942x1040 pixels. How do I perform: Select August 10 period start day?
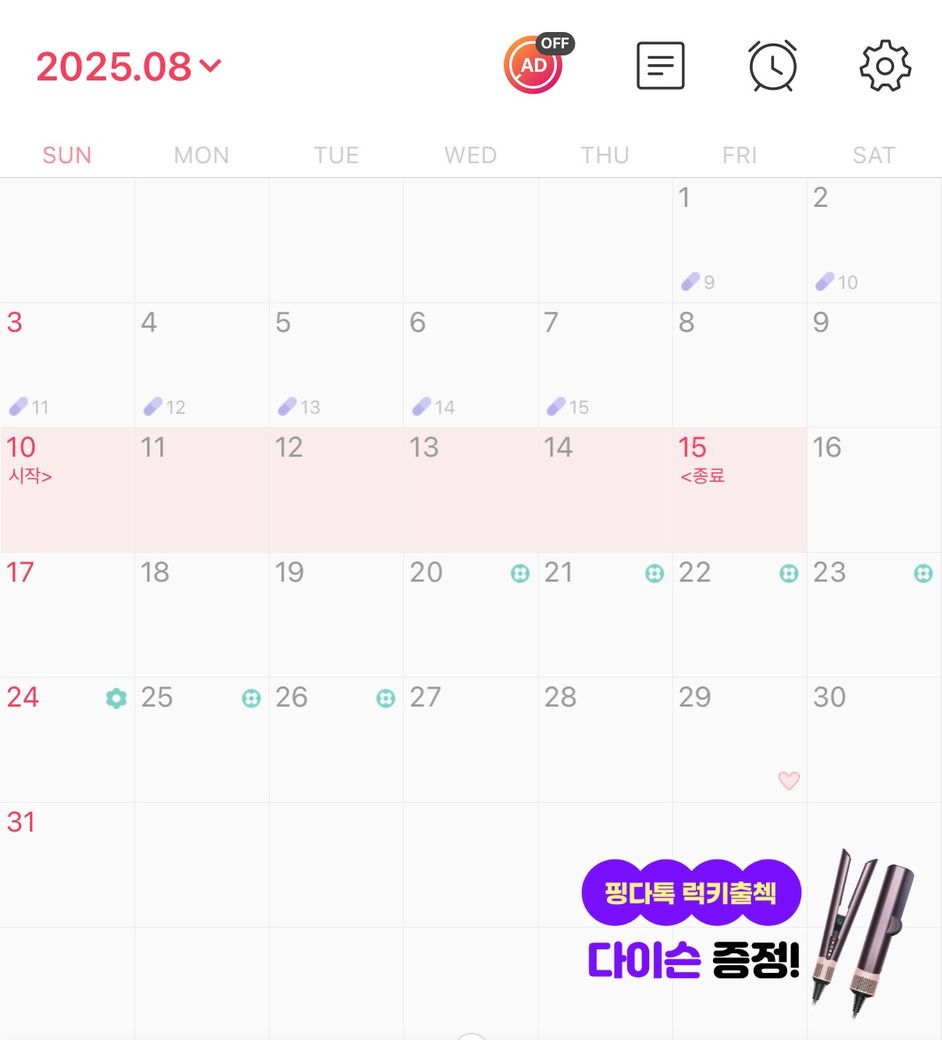click(67, 490)
